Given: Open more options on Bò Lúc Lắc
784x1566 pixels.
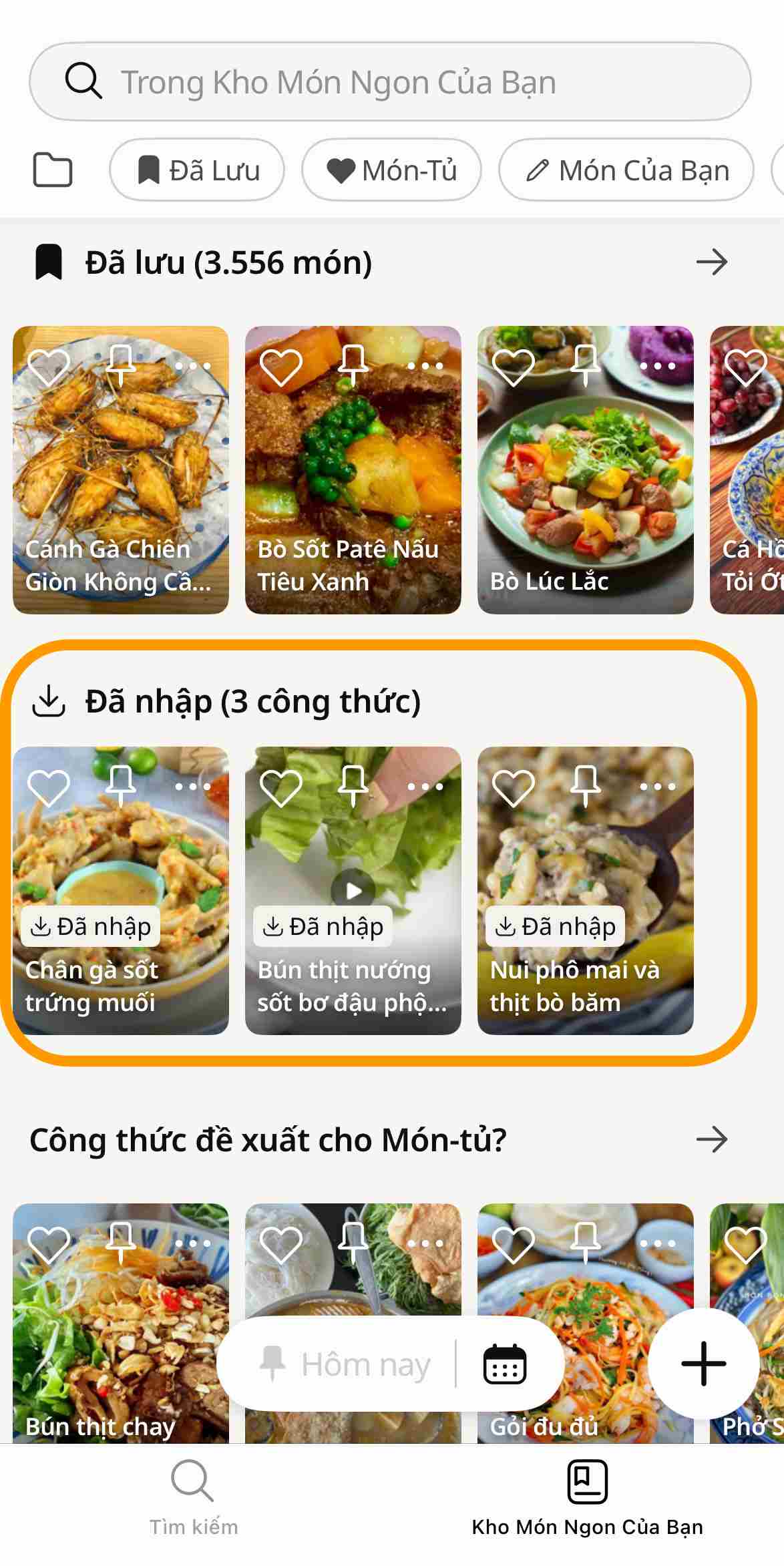Looking at the screenshot, I should [x=658, y=366].
